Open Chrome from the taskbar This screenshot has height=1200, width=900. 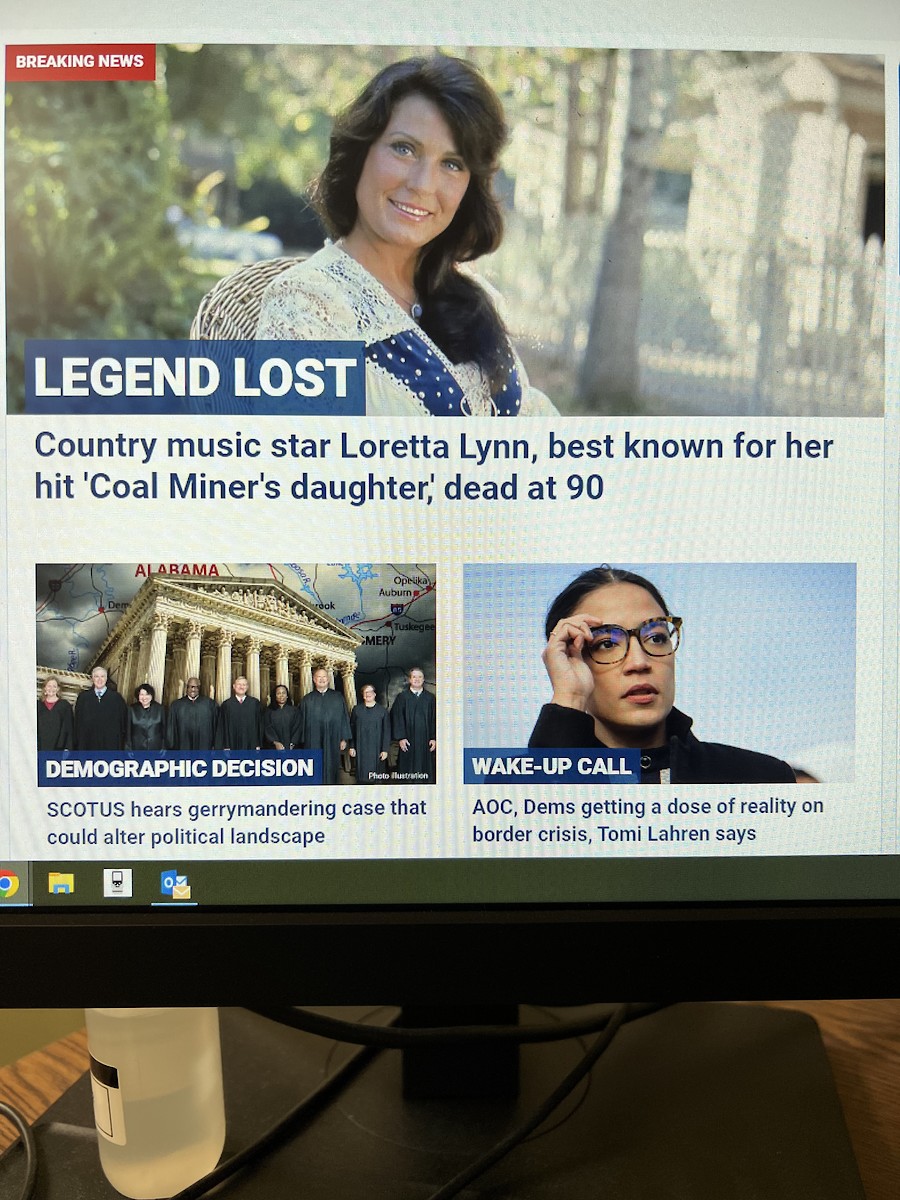pos(9,884)
